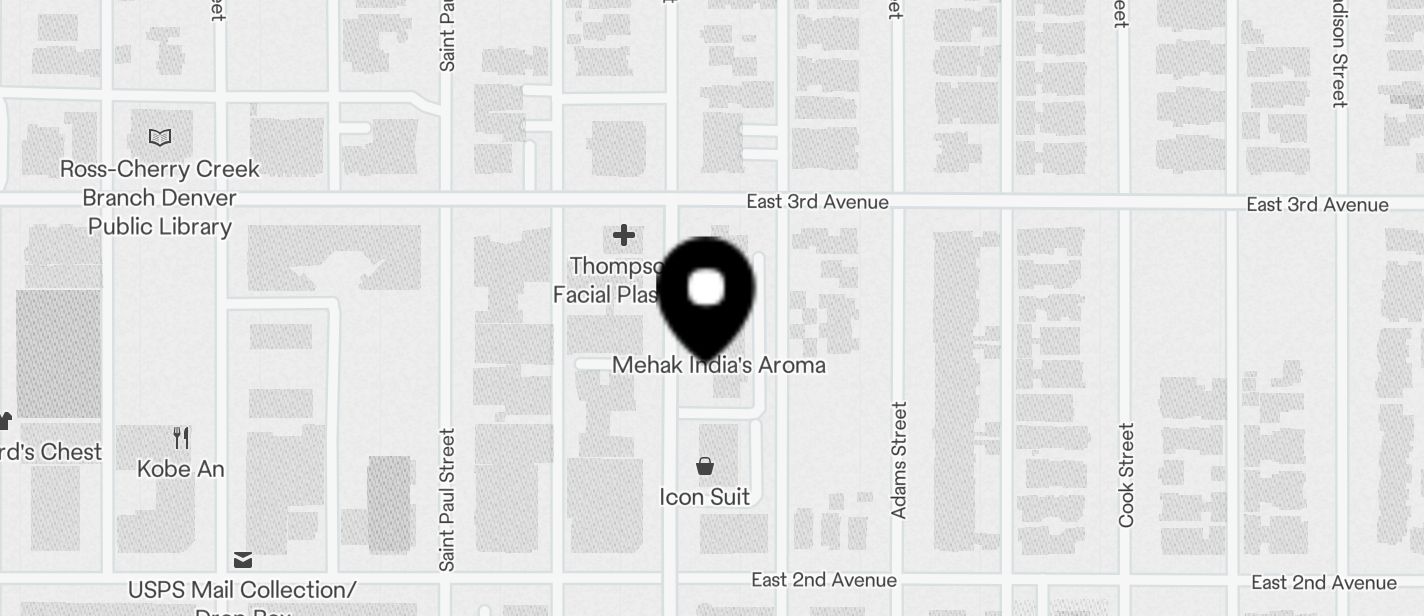Open the Ross-Cherry Creek library marker
This screenshot has width=1424, height=616.
click(x=159, y=137)
